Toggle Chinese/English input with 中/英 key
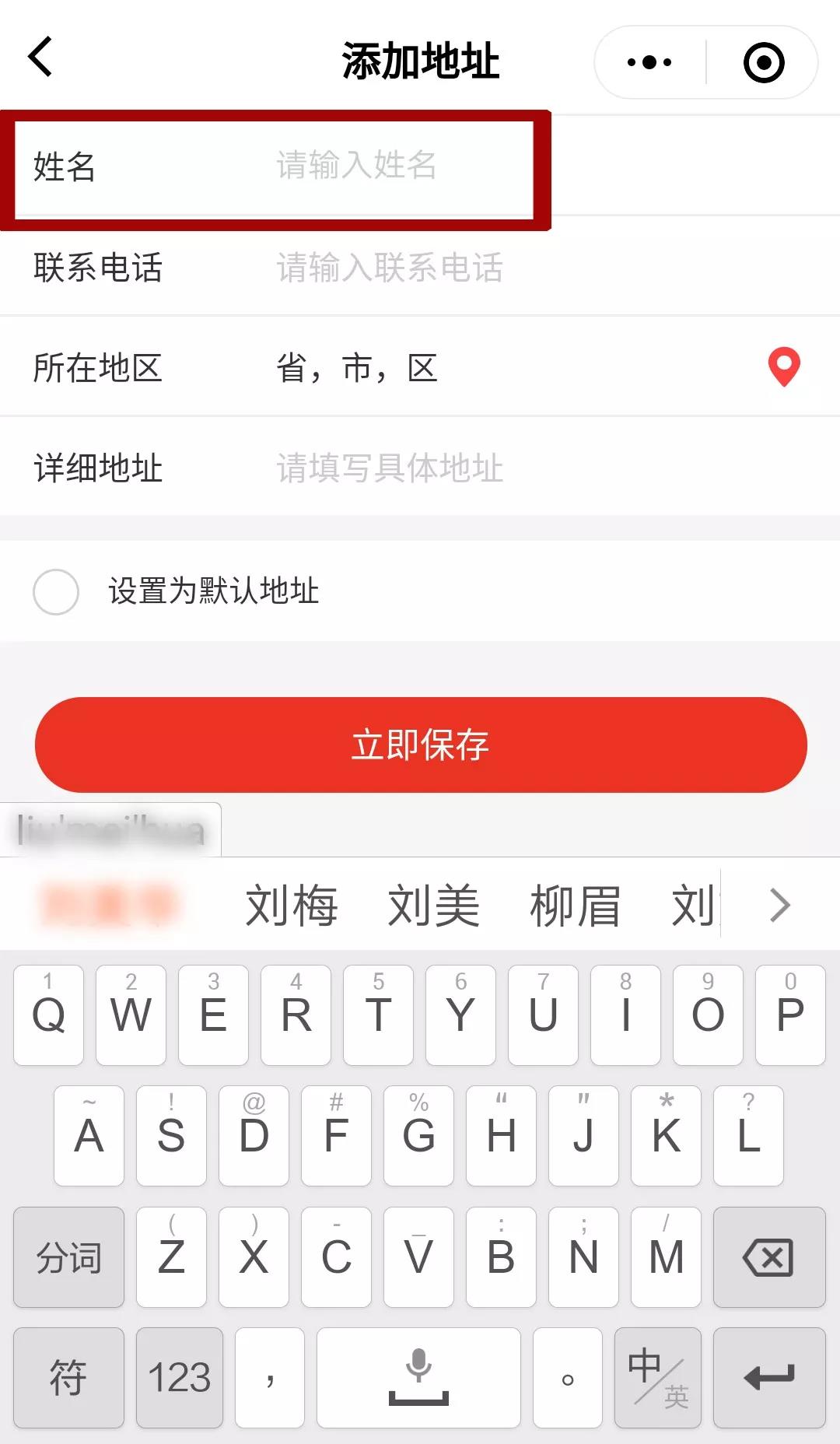The height and width of the screenshot is (1444, 840). (x=657, y=1379)
